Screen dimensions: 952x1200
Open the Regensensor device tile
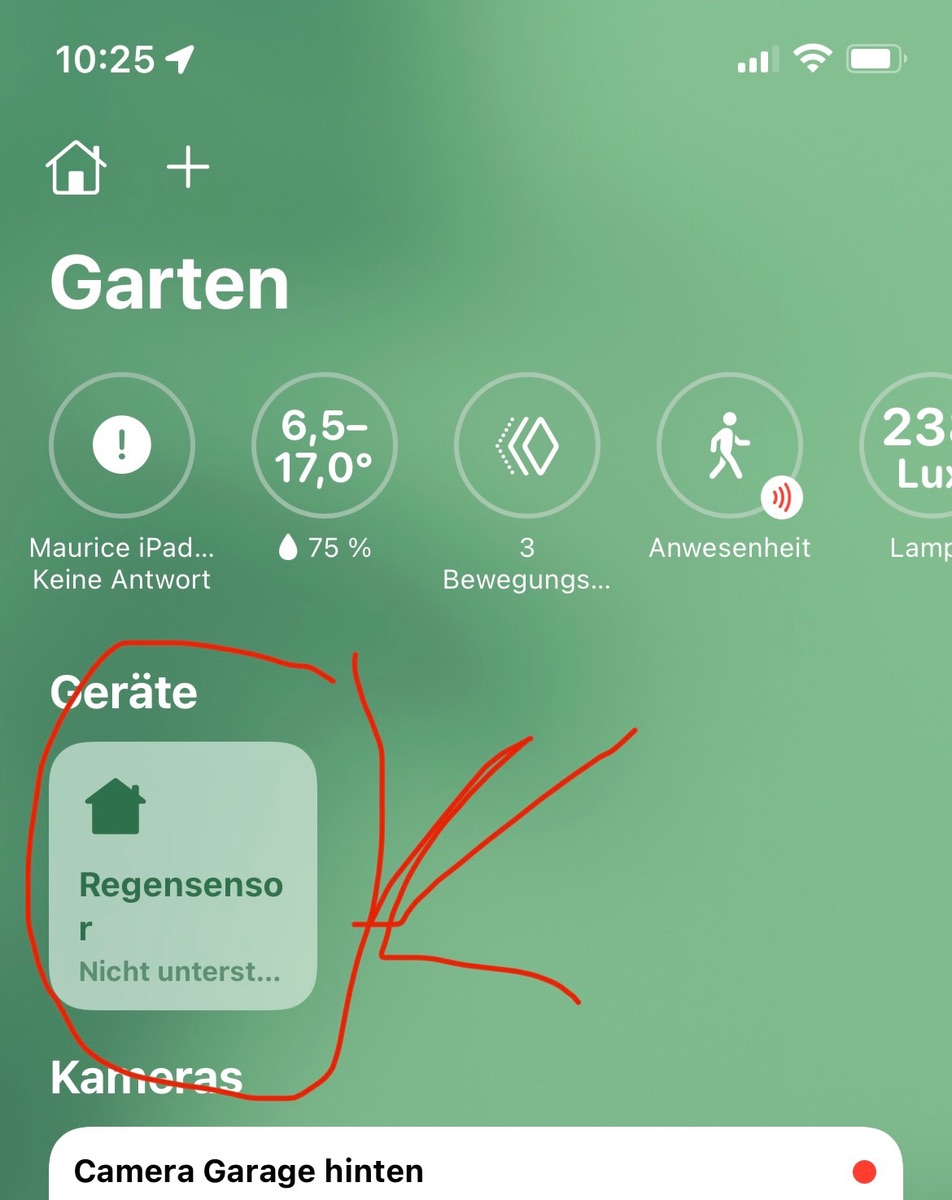183,875
